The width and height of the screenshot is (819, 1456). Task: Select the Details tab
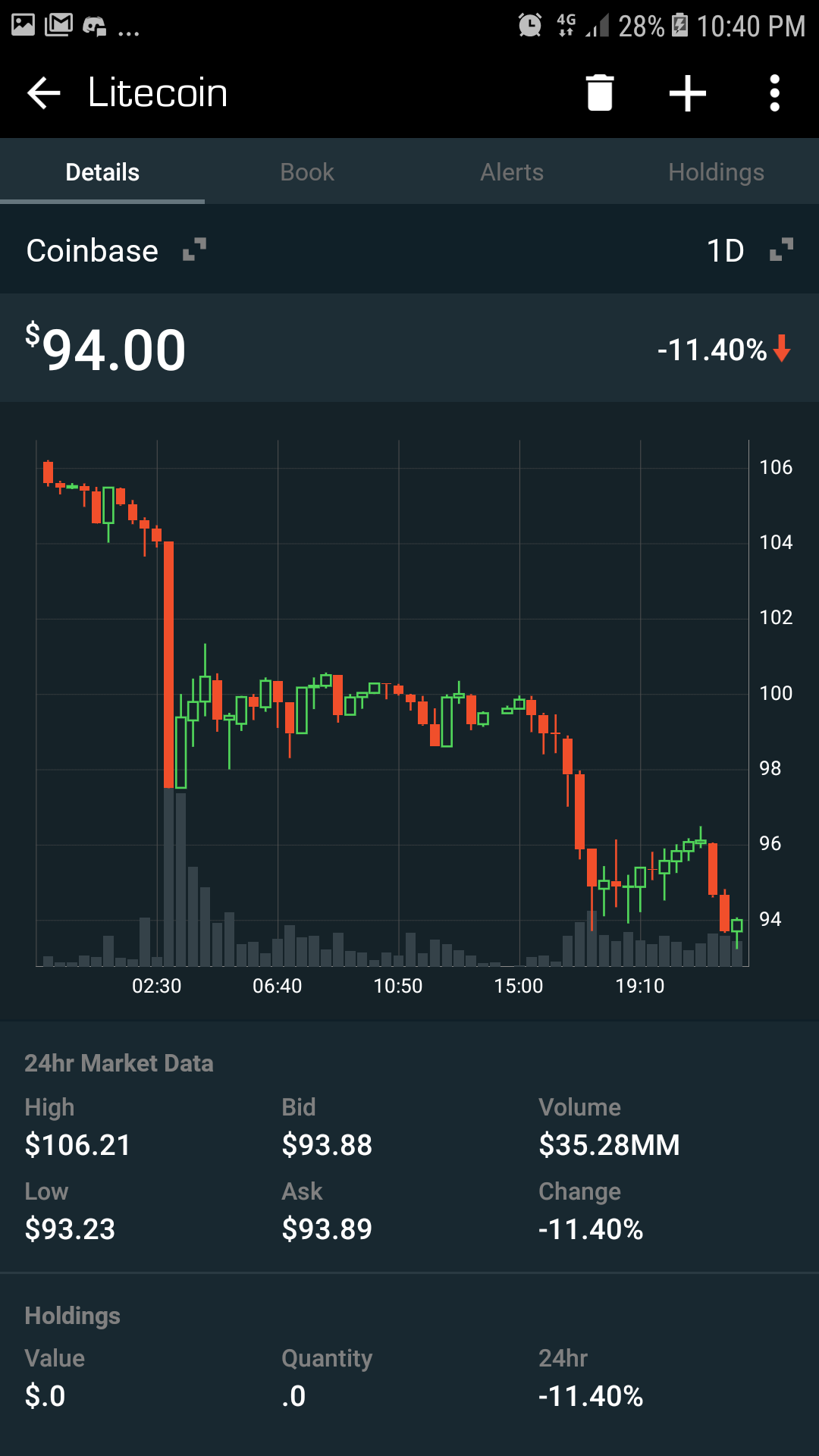[102, 172]
